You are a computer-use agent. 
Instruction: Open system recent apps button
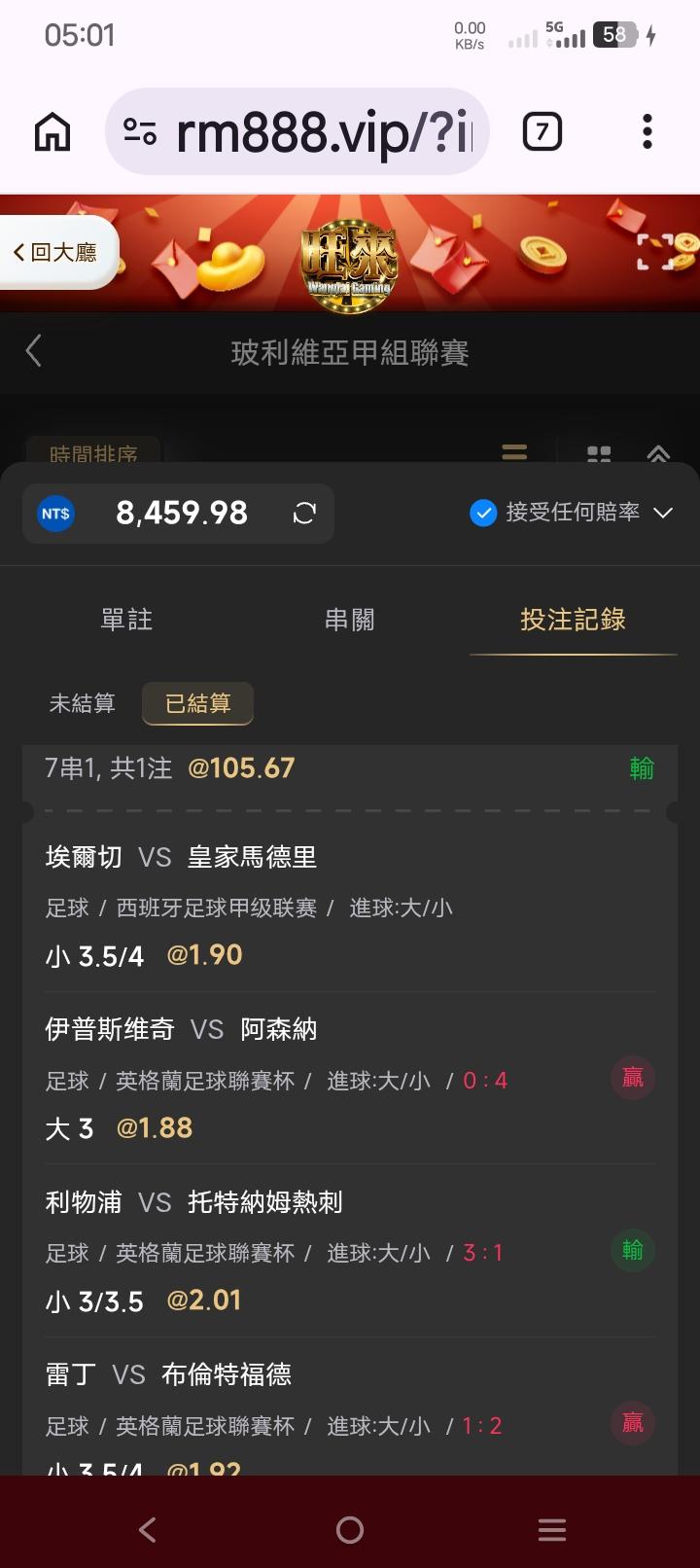(x=552, y=1530)
